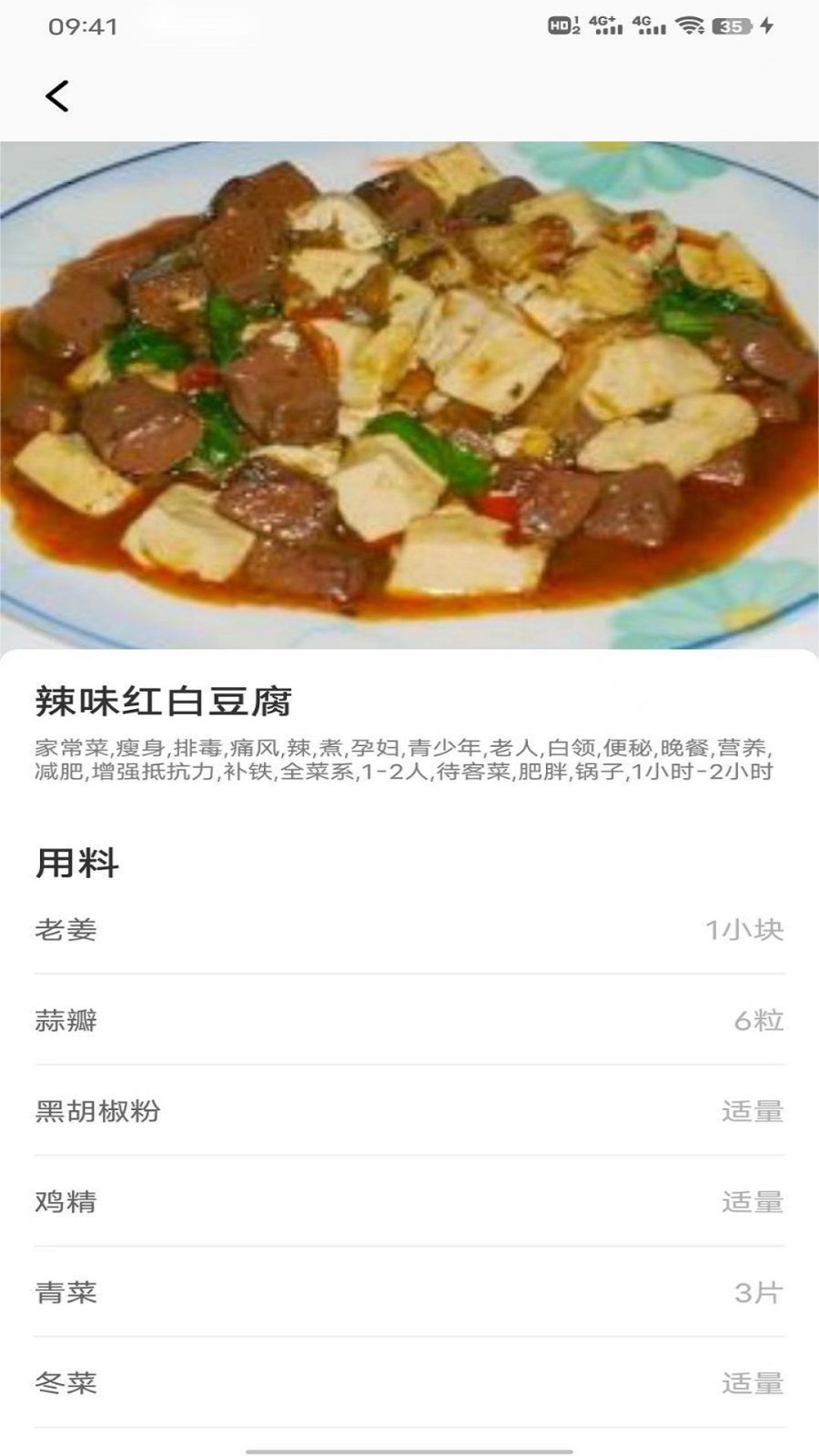
Task: Tap the HD call indicator icon
Action: [558, 25]
